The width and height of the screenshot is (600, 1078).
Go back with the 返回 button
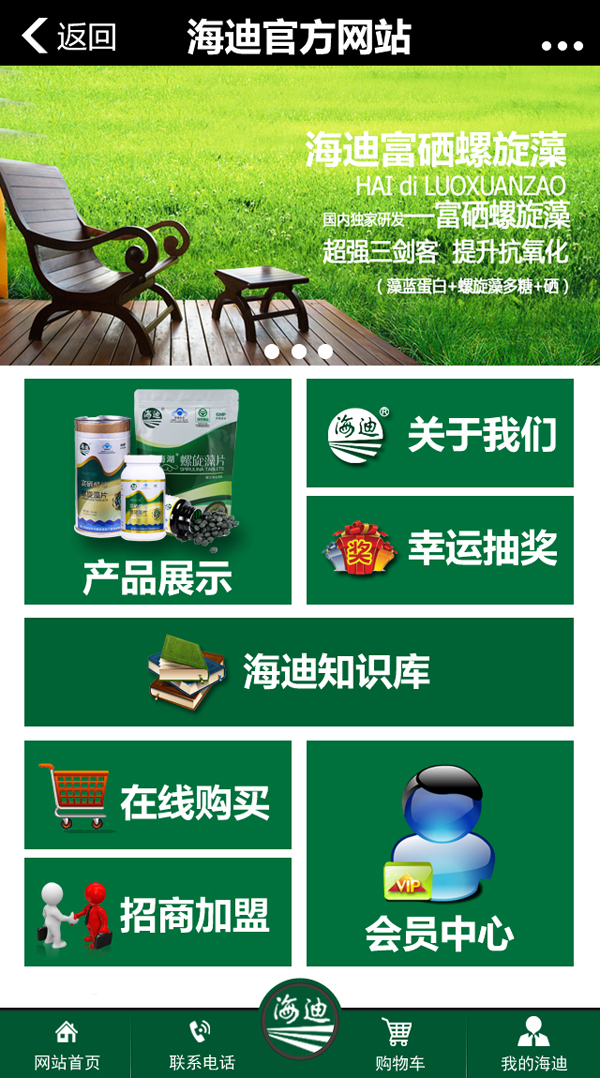pos(68,37)
